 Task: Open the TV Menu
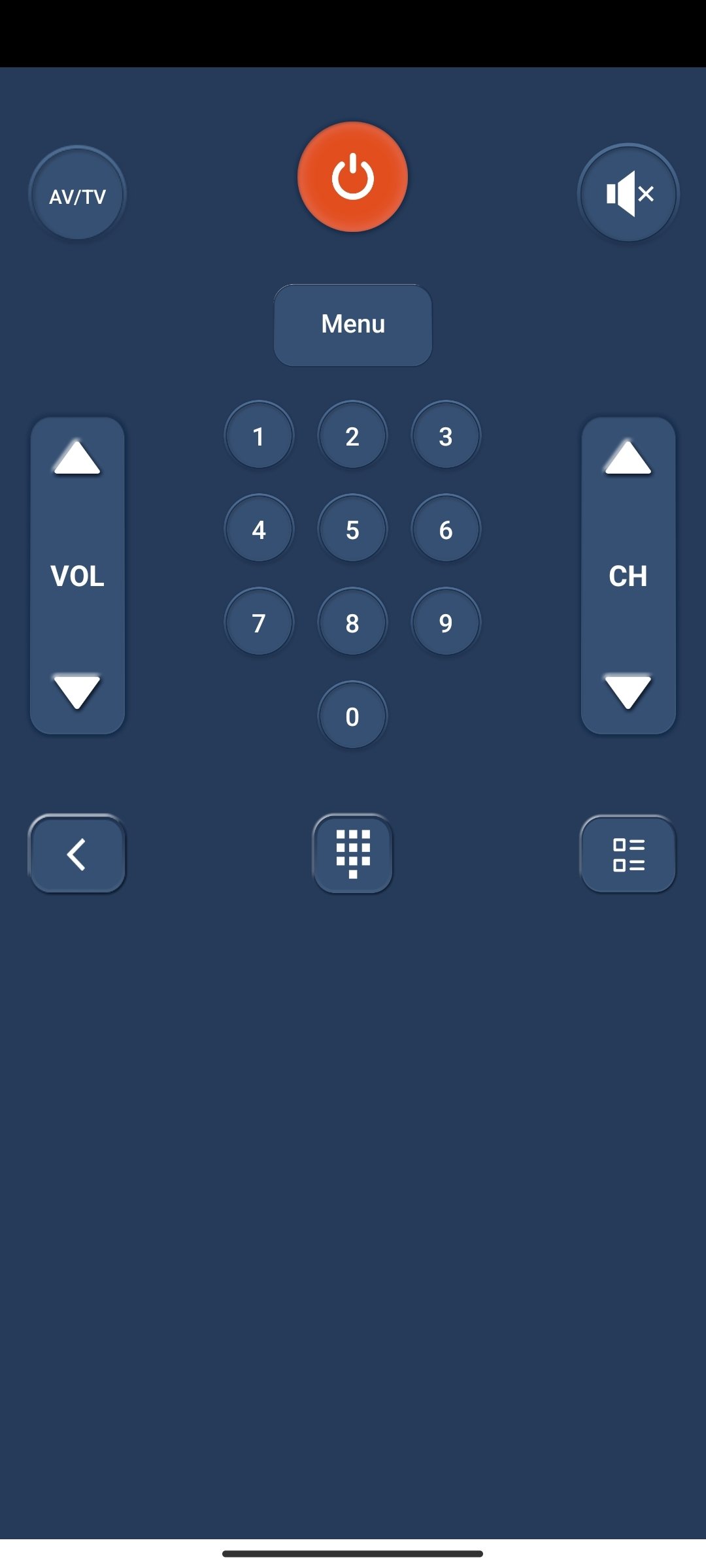click(352, 325)
